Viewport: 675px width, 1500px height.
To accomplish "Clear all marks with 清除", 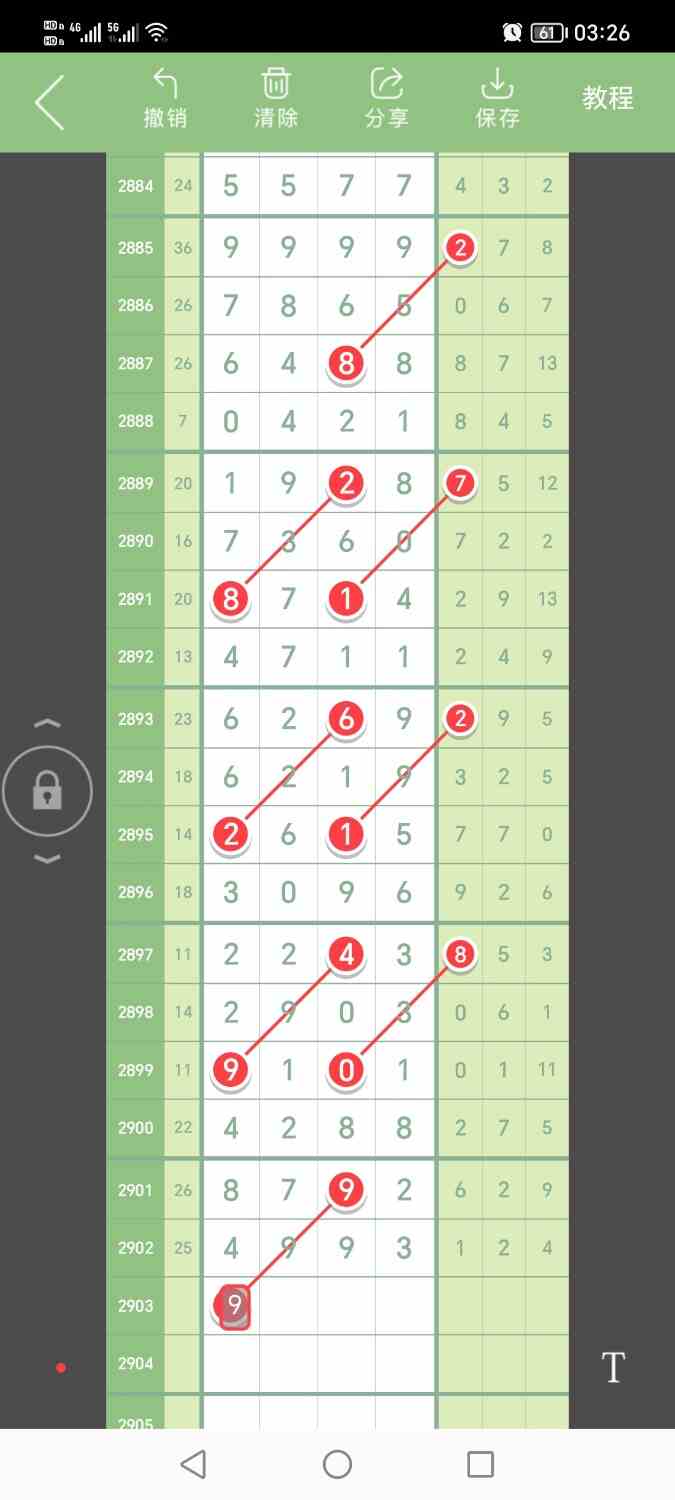I will [x=276, y=99].
